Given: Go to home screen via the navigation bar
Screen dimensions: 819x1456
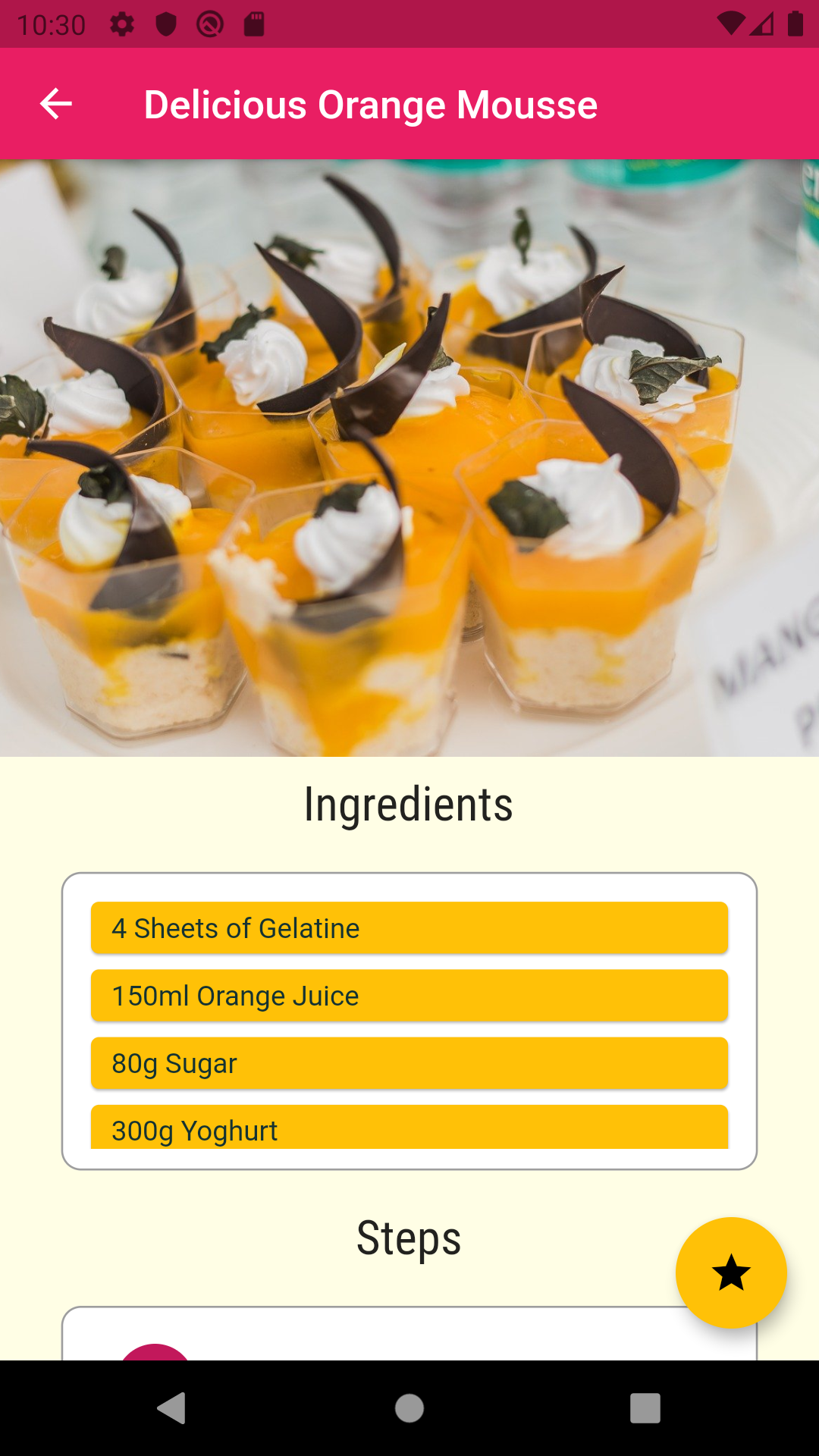Looking at the screenshot, I should 409,1408.
